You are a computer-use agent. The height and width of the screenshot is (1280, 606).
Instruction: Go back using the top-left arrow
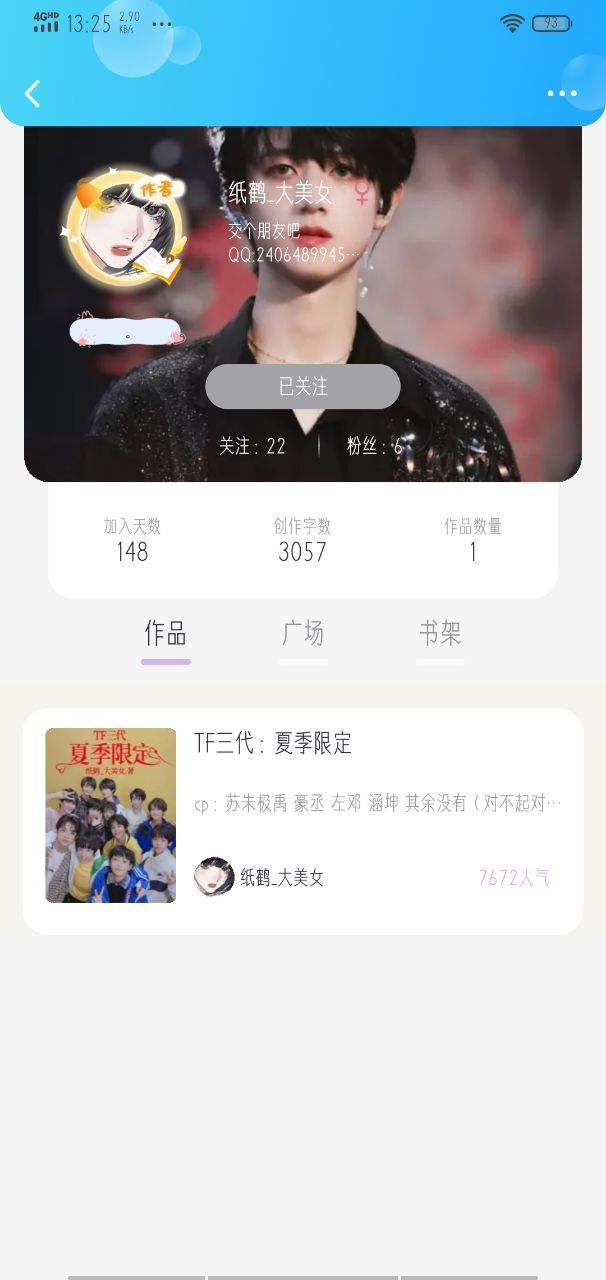32,94
